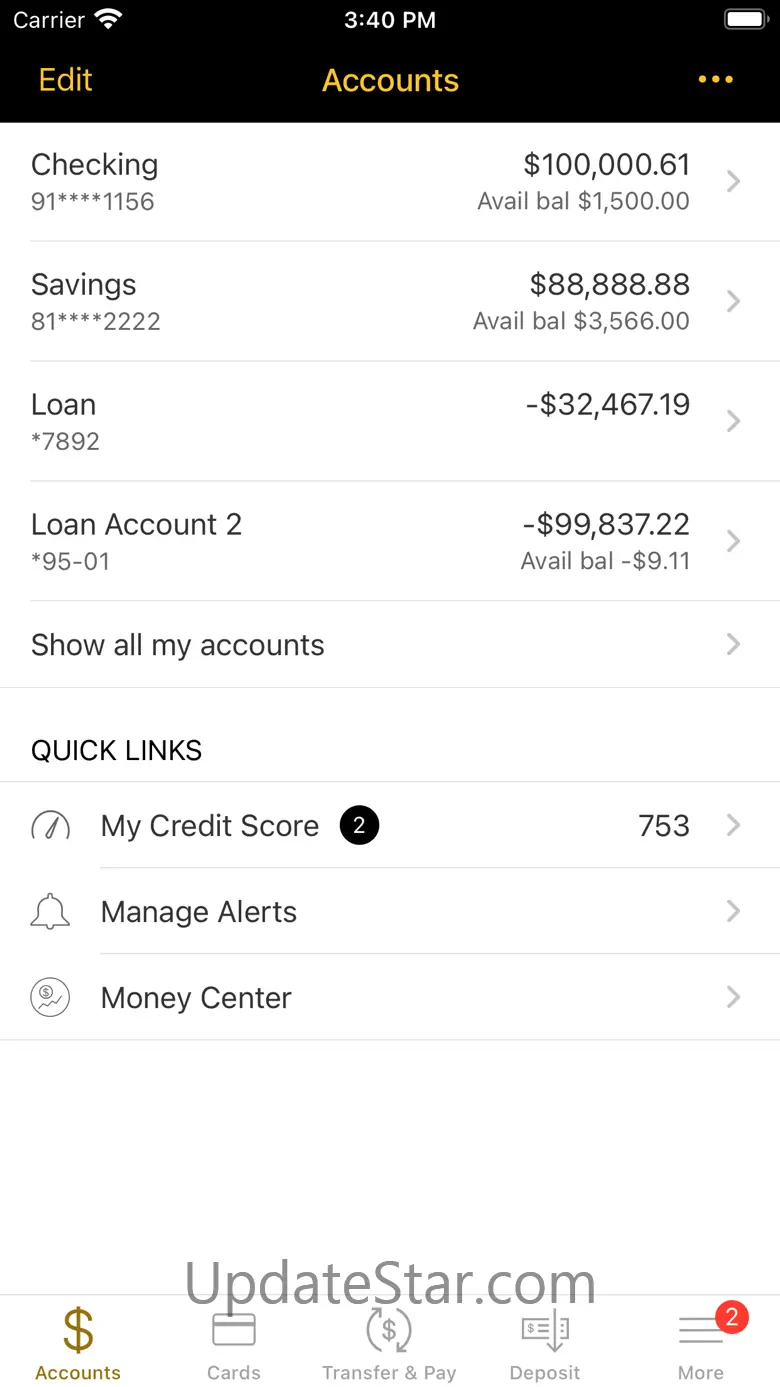
Task: Check My Credit Score
Action: point(390,826)
